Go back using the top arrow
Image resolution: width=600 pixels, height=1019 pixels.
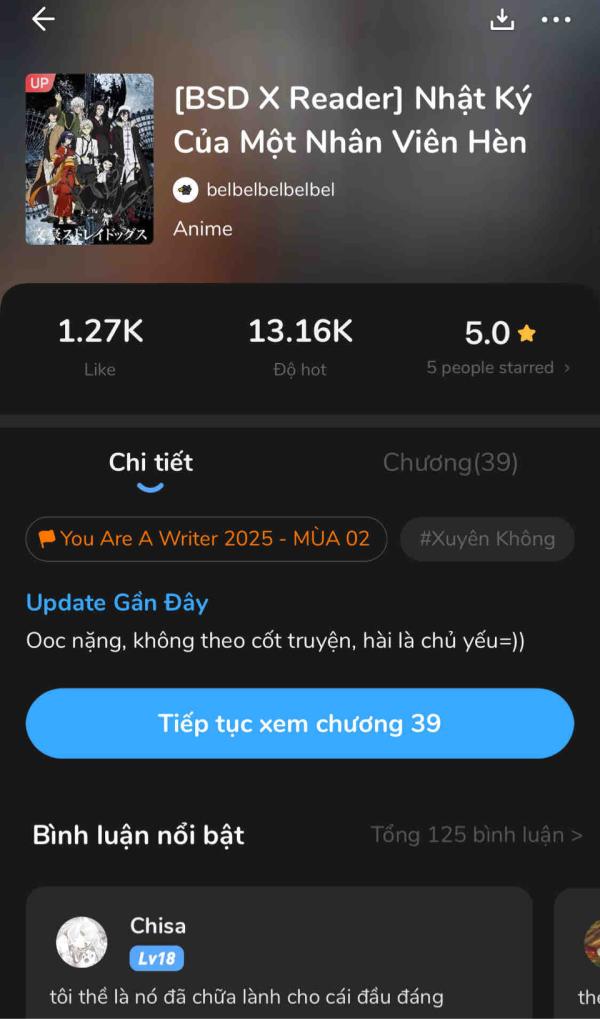43,19
